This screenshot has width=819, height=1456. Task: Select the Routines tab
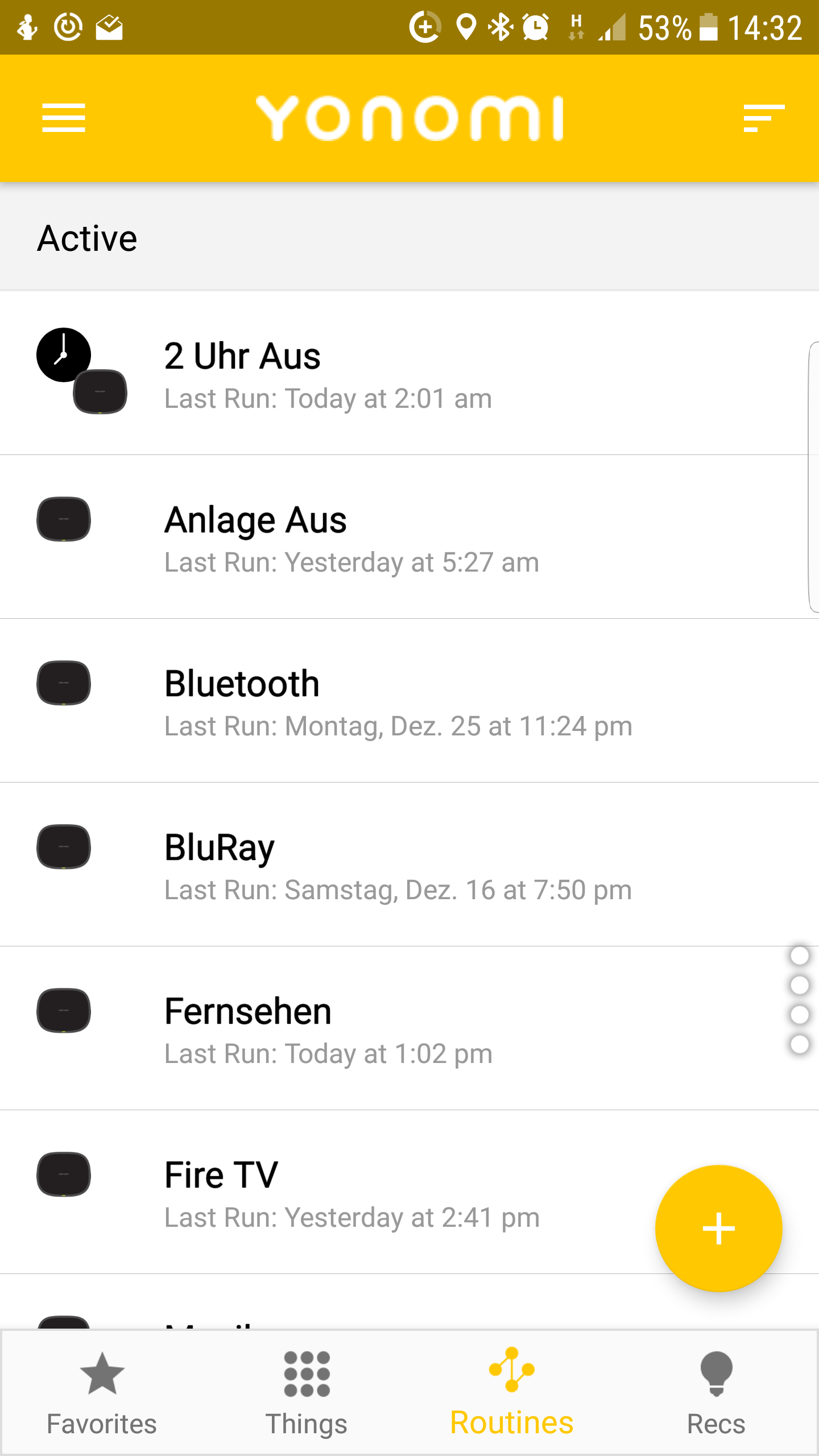click(x=511, y=1393)
